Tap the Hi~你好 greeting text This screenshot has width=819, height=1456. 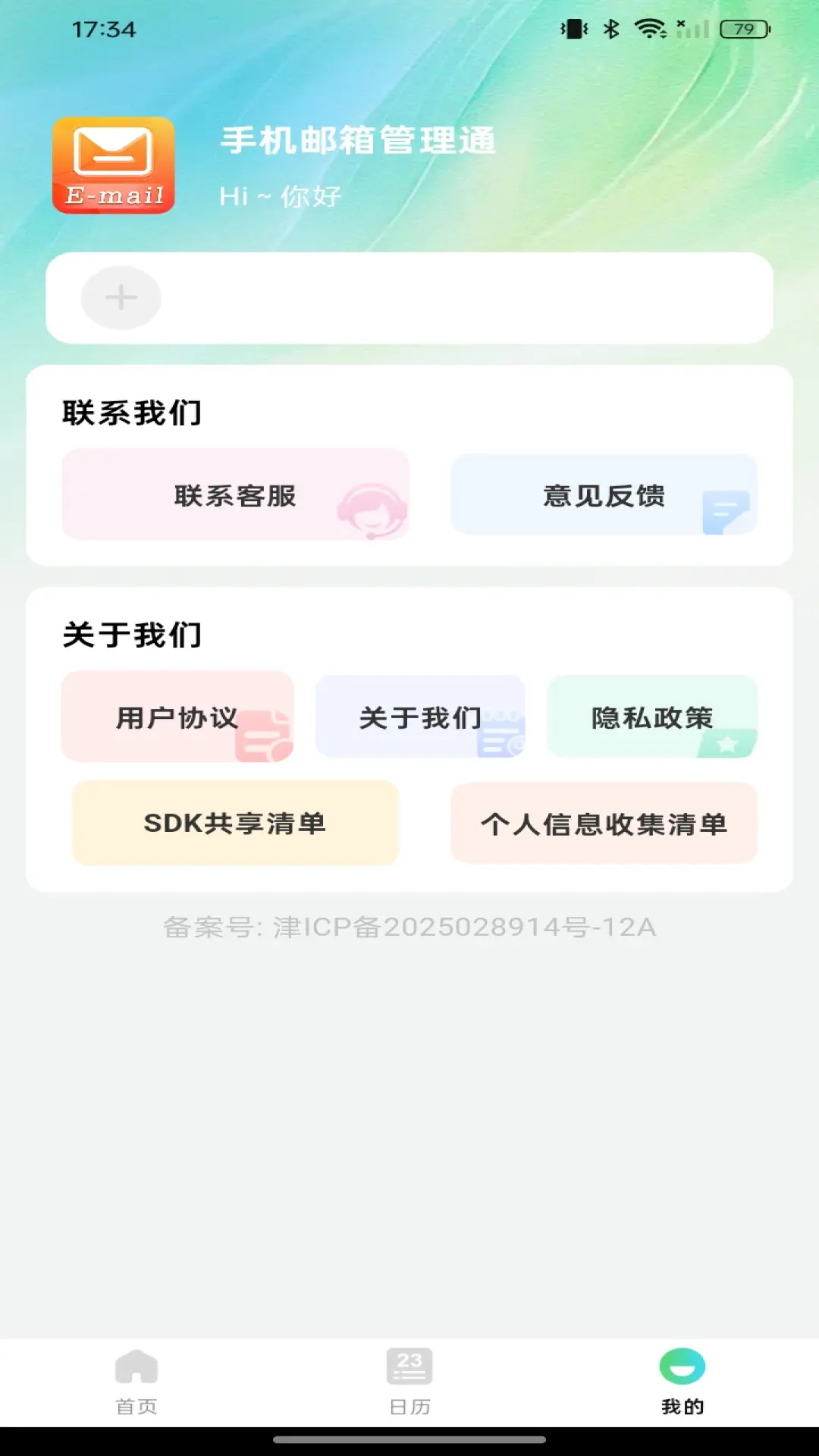(281, 196)
